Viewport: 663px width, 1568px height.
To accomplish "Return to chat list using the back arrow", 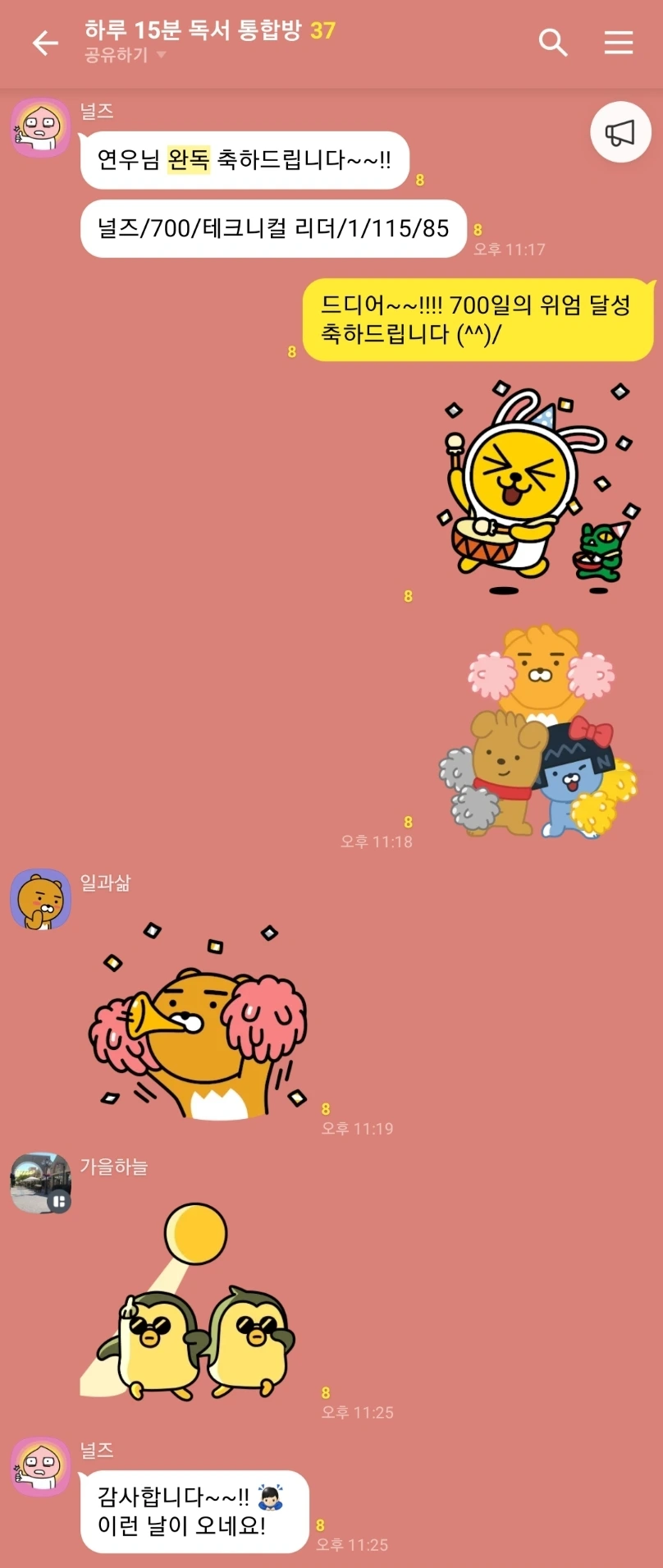I will point(45,43).
